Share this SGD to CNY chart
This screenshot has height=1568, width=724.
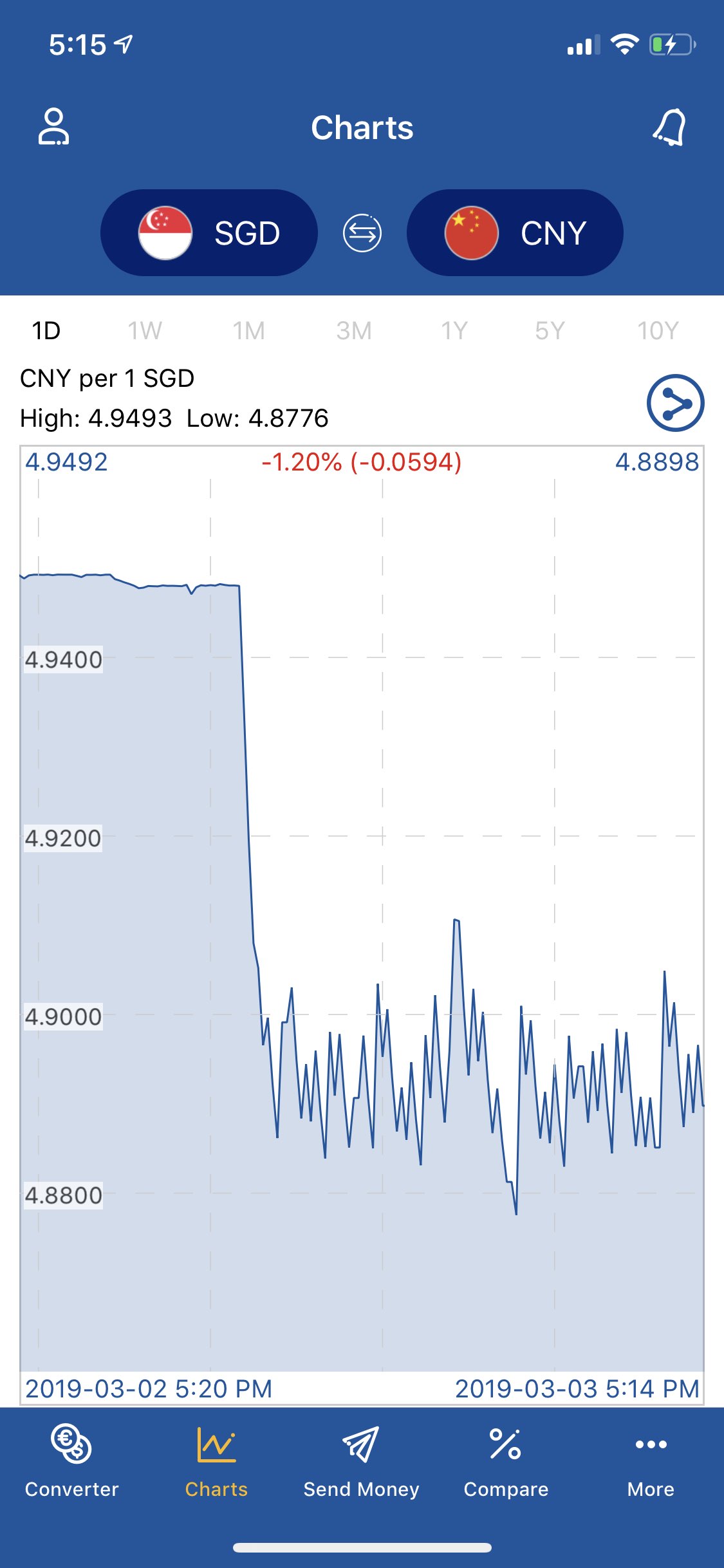[675, 403]
